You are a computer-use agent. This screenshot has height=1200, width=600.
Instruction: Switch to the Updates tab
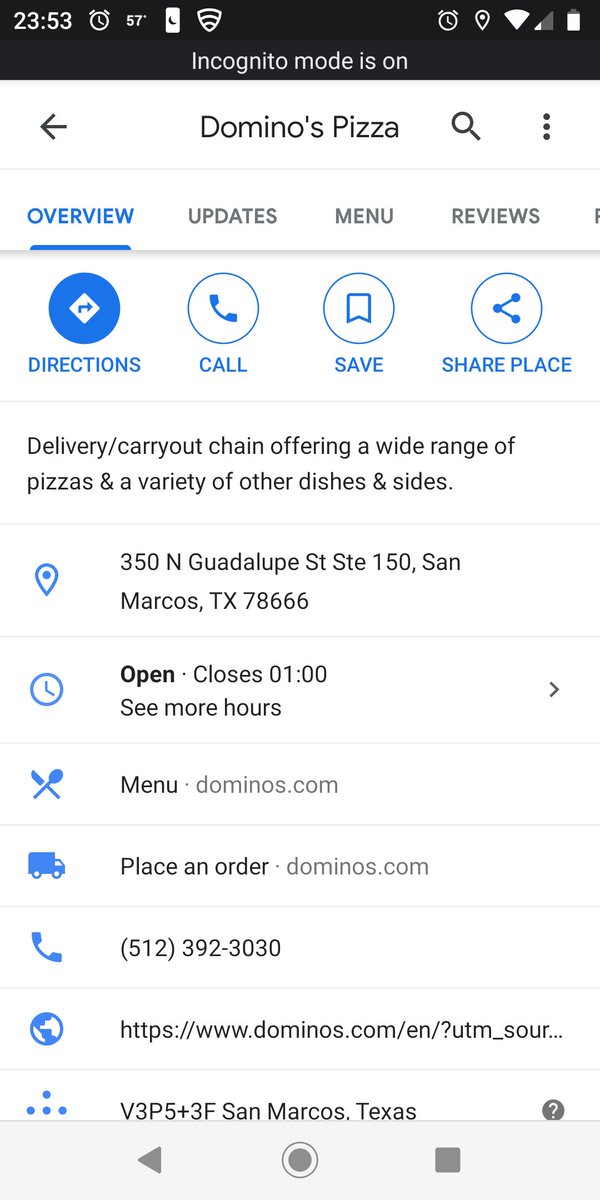click(x=232, y=216)
